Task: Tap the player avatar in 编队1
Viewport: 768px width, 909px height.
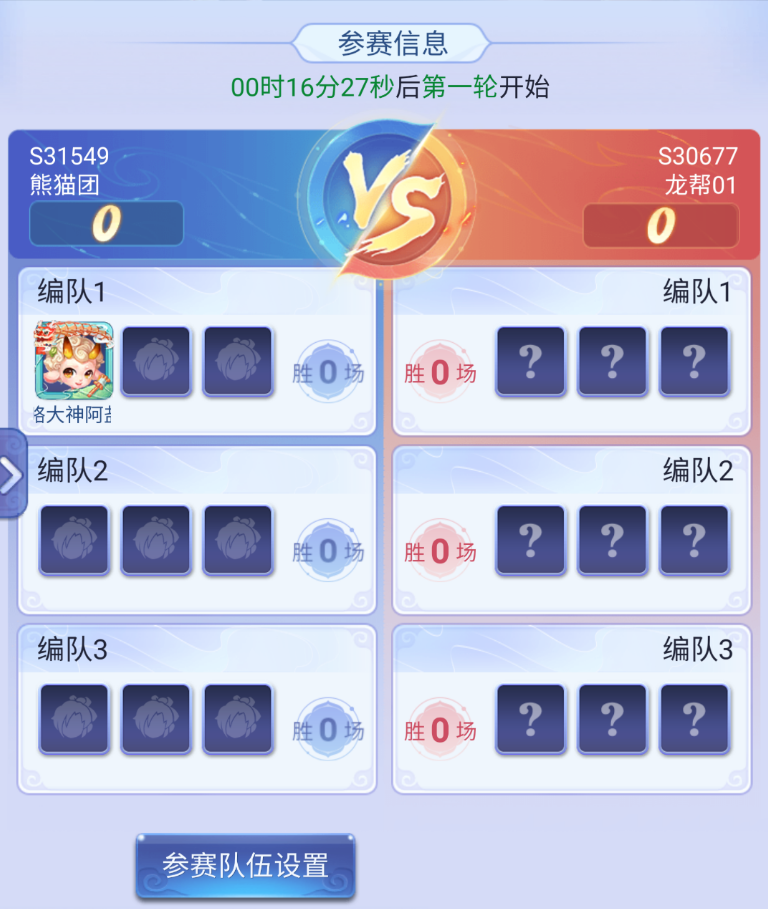Action: [74, 361]
